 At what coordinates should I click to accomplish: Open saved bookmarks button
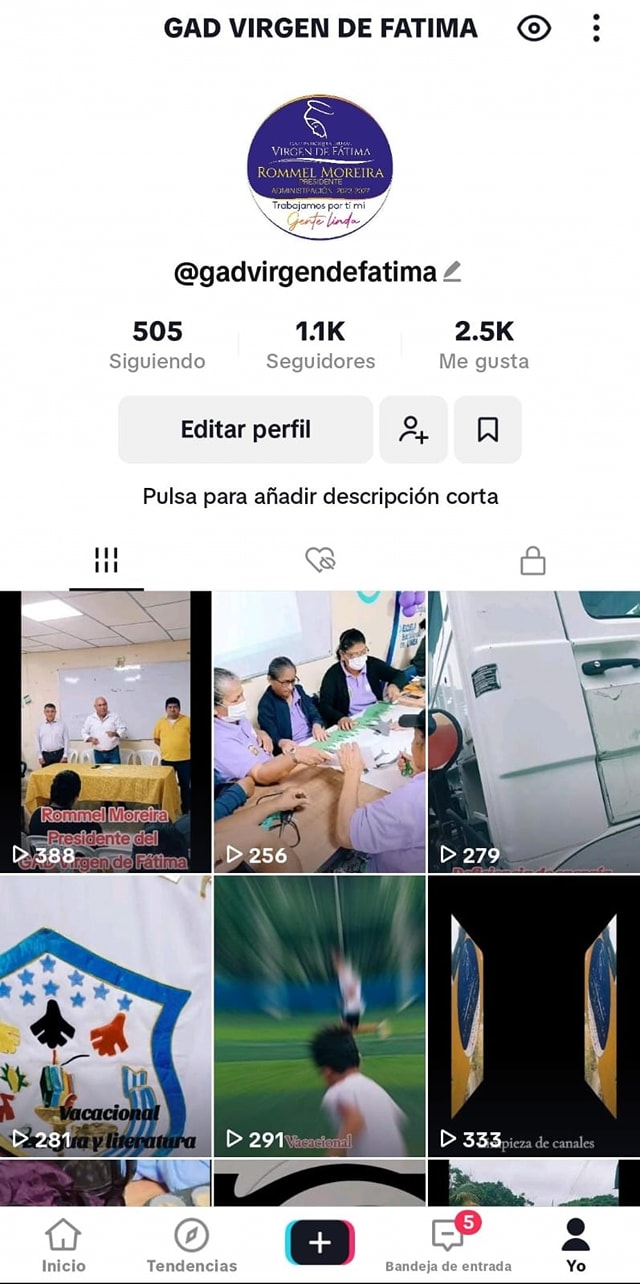click(487, 430)
